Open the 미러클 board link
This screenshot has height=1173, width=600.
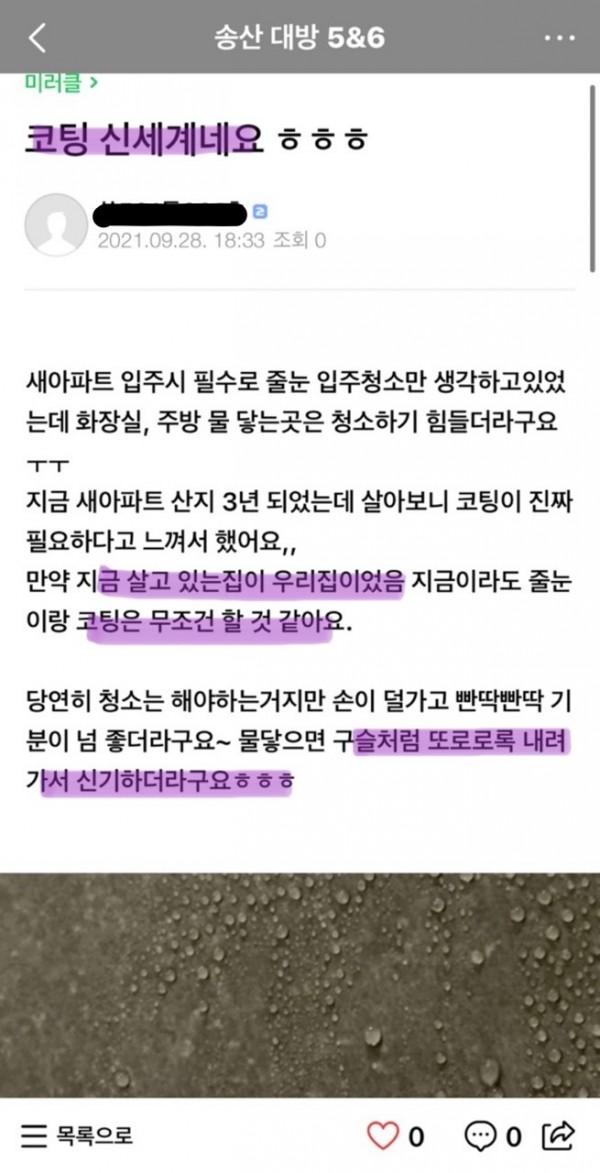pos(61,83)
